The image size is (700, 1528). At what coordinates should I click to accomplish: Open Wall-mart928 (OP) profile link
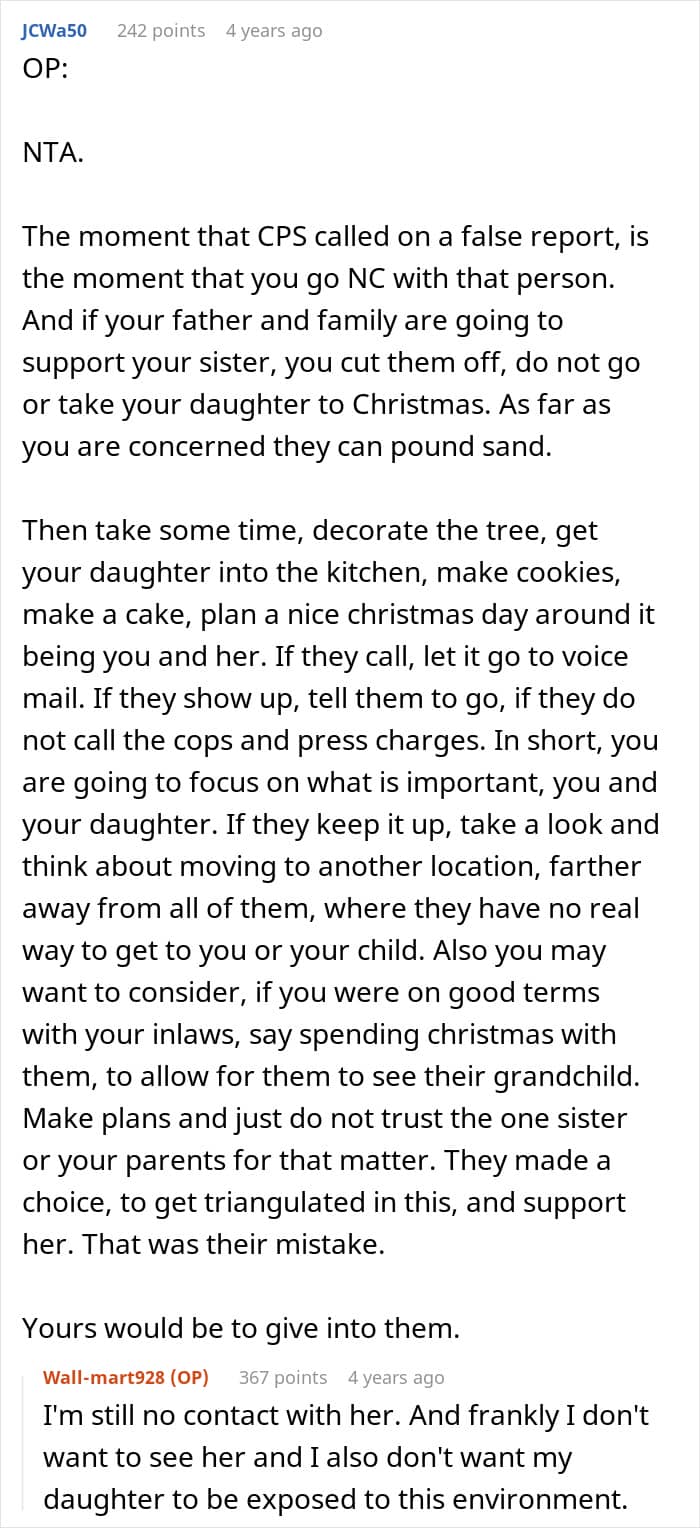(126, 1377)
